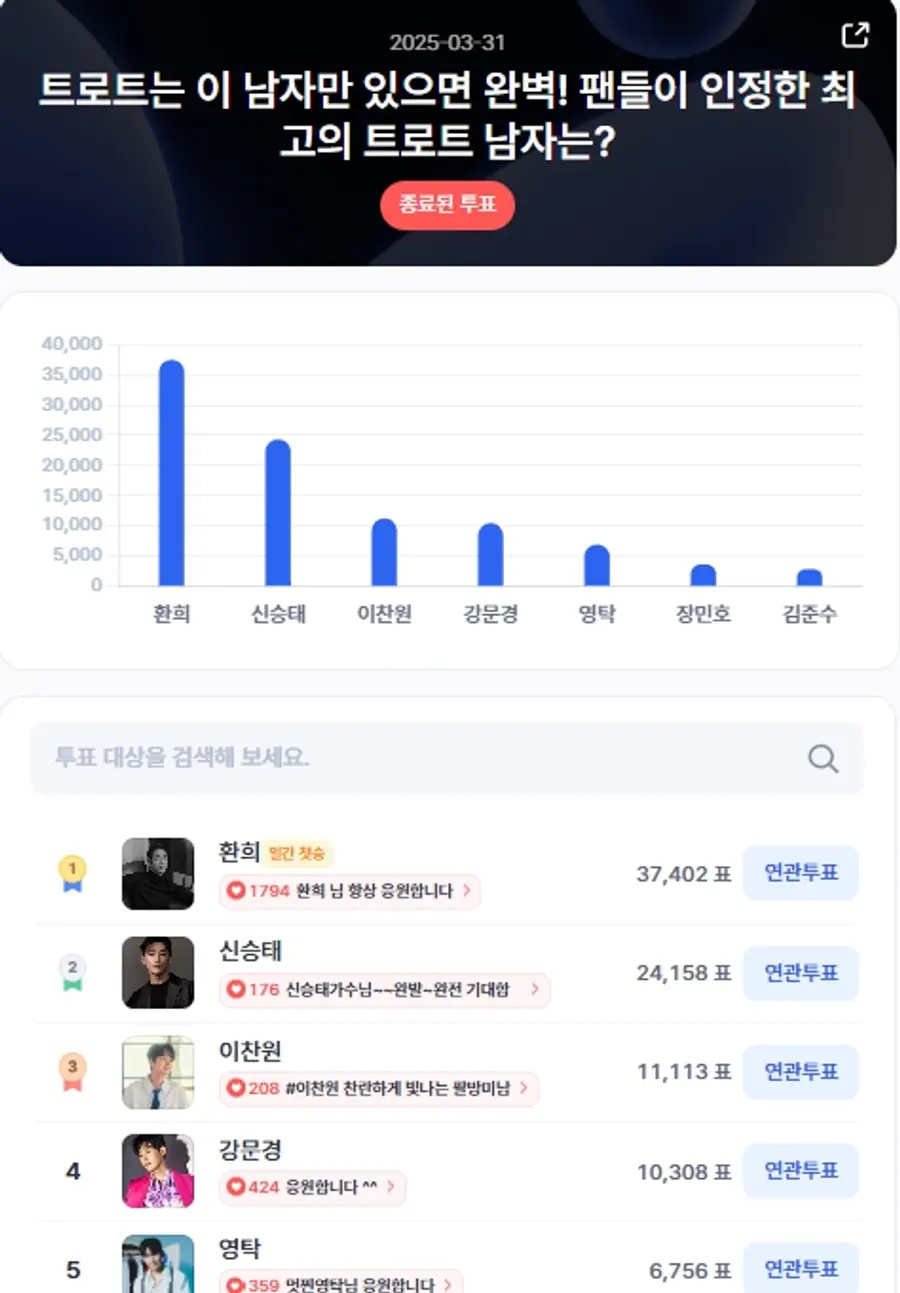Open 연관투표 for 강문경
This screenshot has height=1293, width=900.
click(801, 1171)
